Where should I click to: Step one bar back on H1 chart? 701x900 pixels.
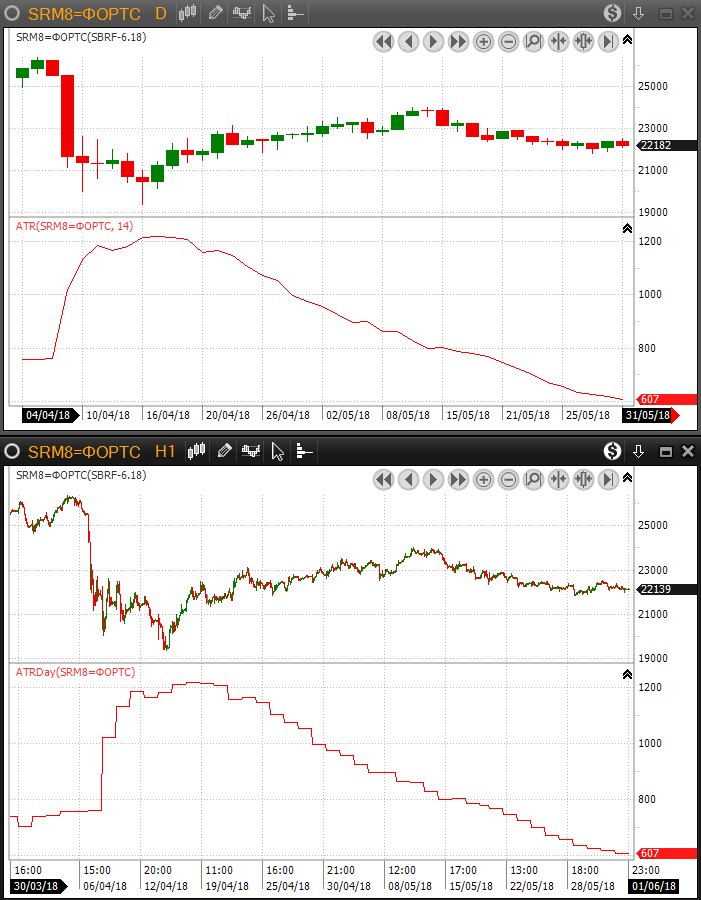pyautogui.click(x=409, y=480)
